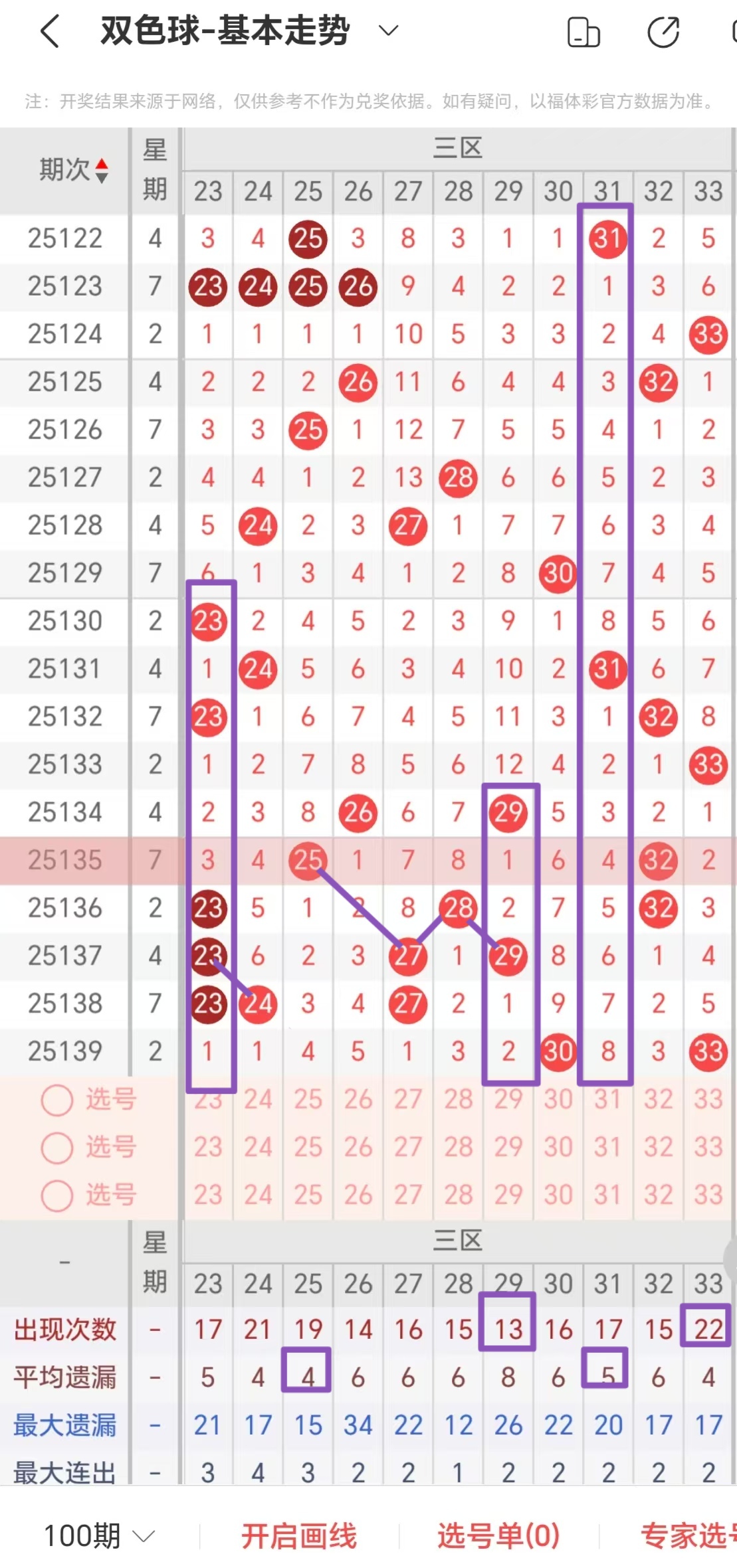Tap the 开启画线 button

tap(300, 1535)
